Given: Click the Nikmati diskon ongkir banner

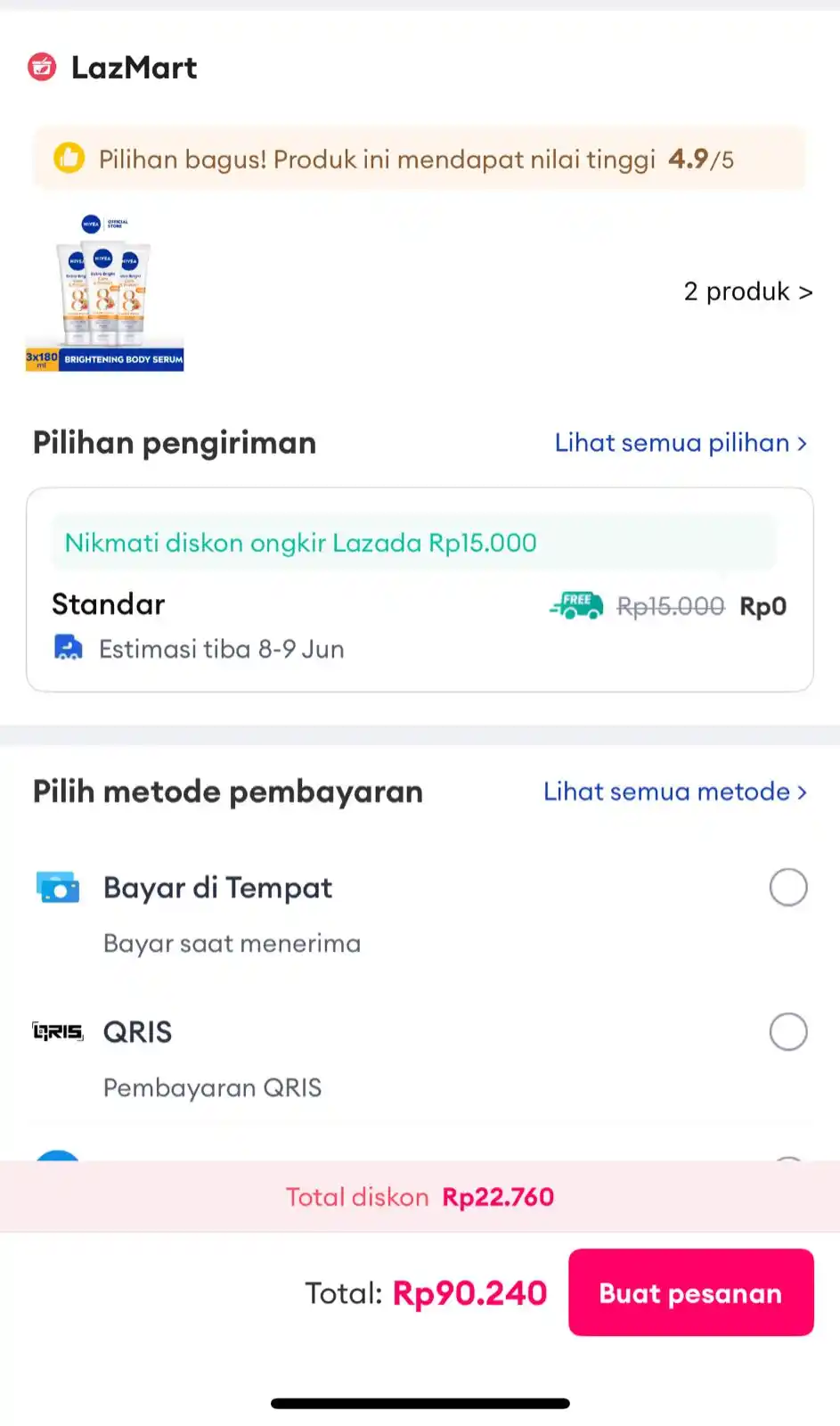Looking at the screenshot, I should click(414, 542).
